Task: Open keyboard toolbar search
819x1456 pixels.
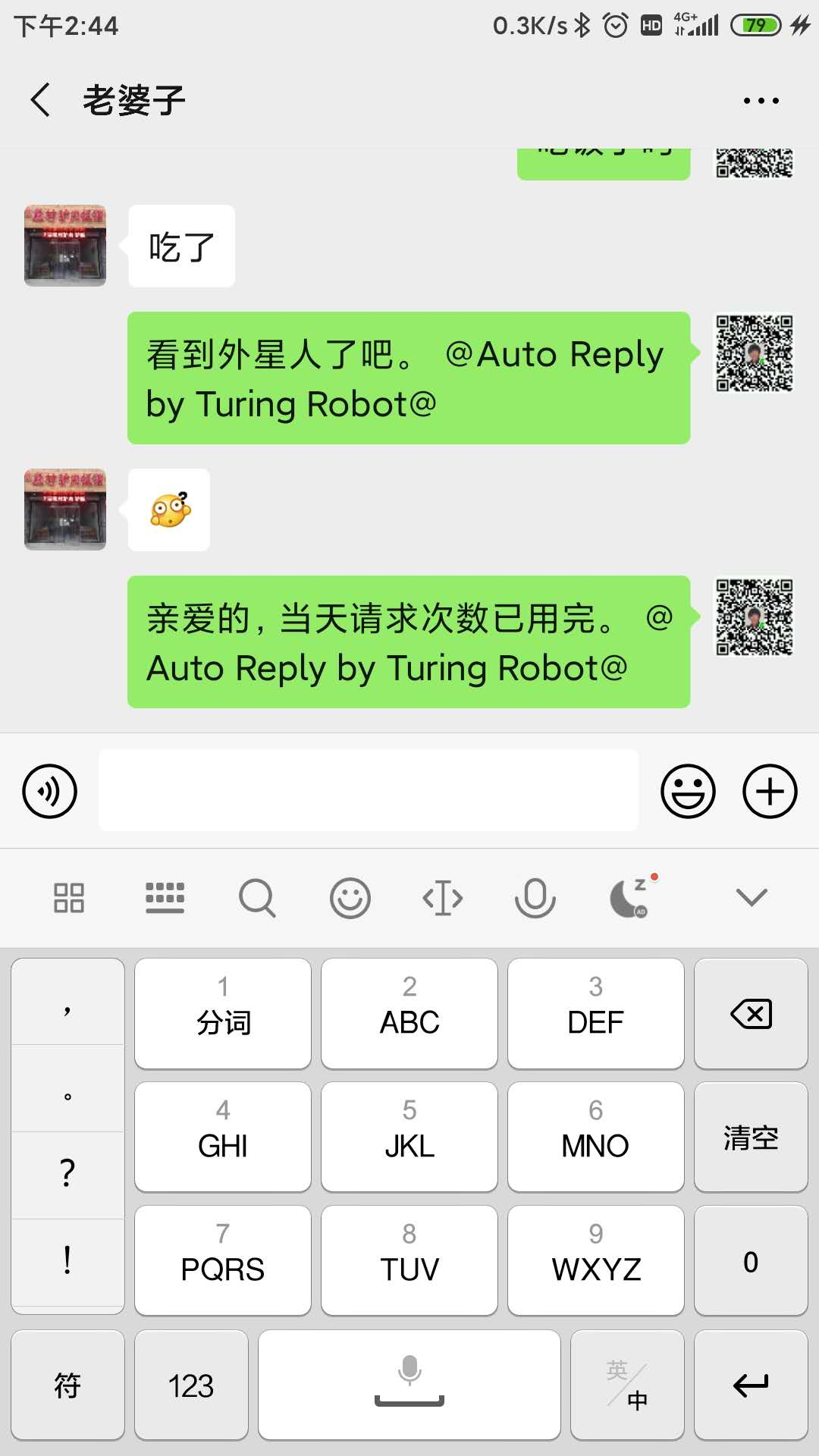Action: tap(257, 898)
